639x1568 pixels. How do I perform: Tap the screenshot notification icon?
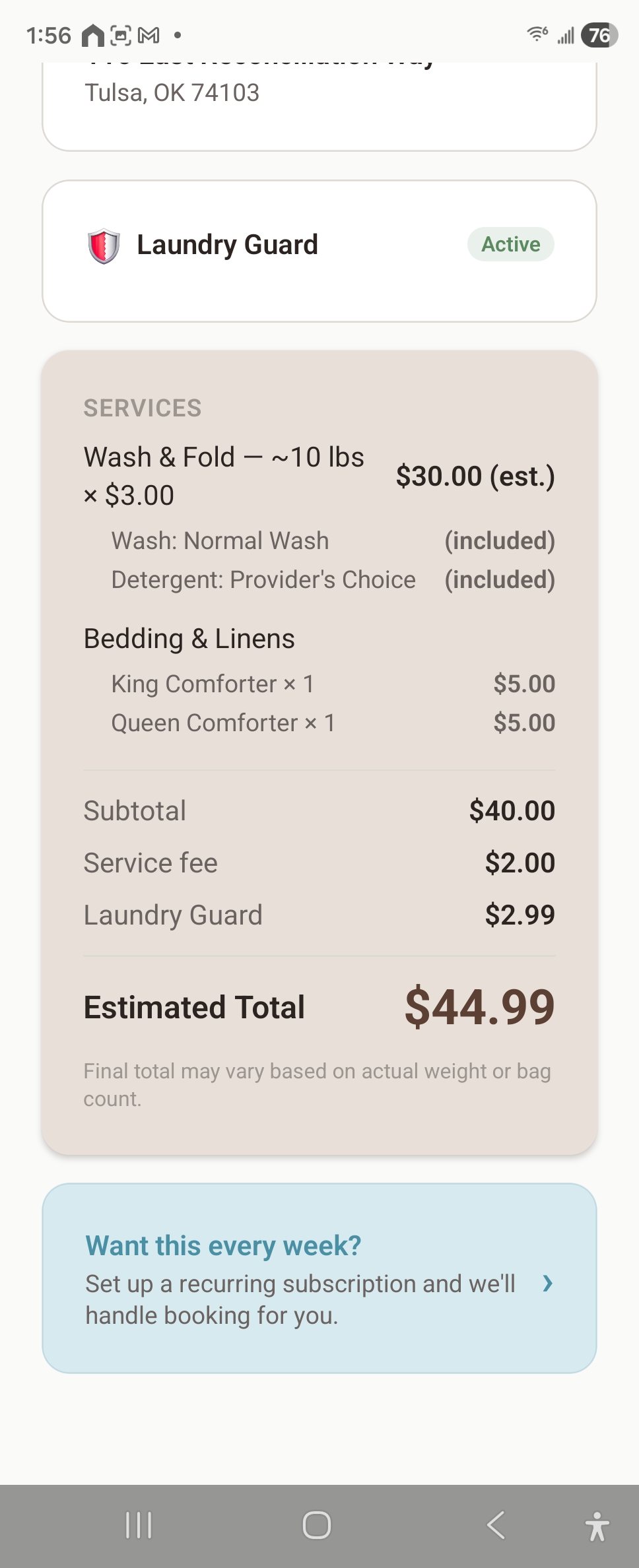pos(121,36)
